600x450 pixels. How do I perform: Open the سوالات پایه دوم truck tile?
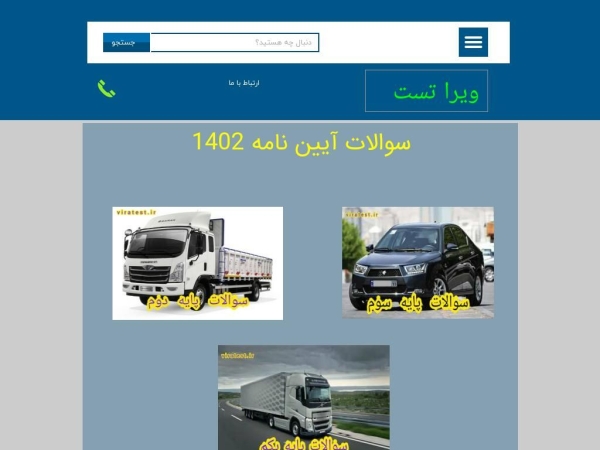click(197, 263)
